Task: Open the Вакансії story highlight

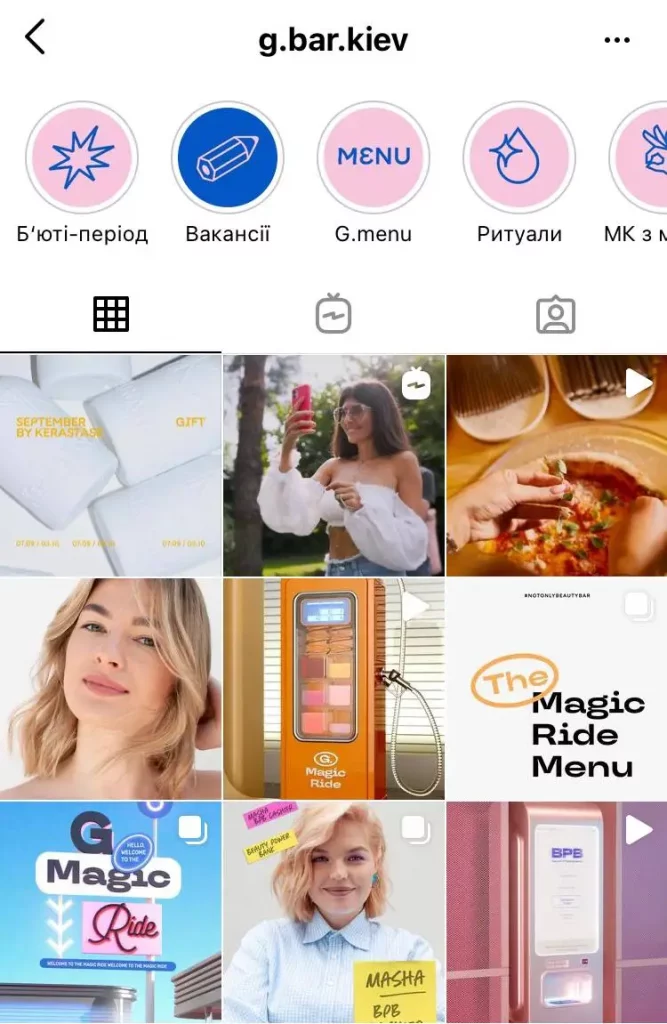Action: click(x=227, y=157)
